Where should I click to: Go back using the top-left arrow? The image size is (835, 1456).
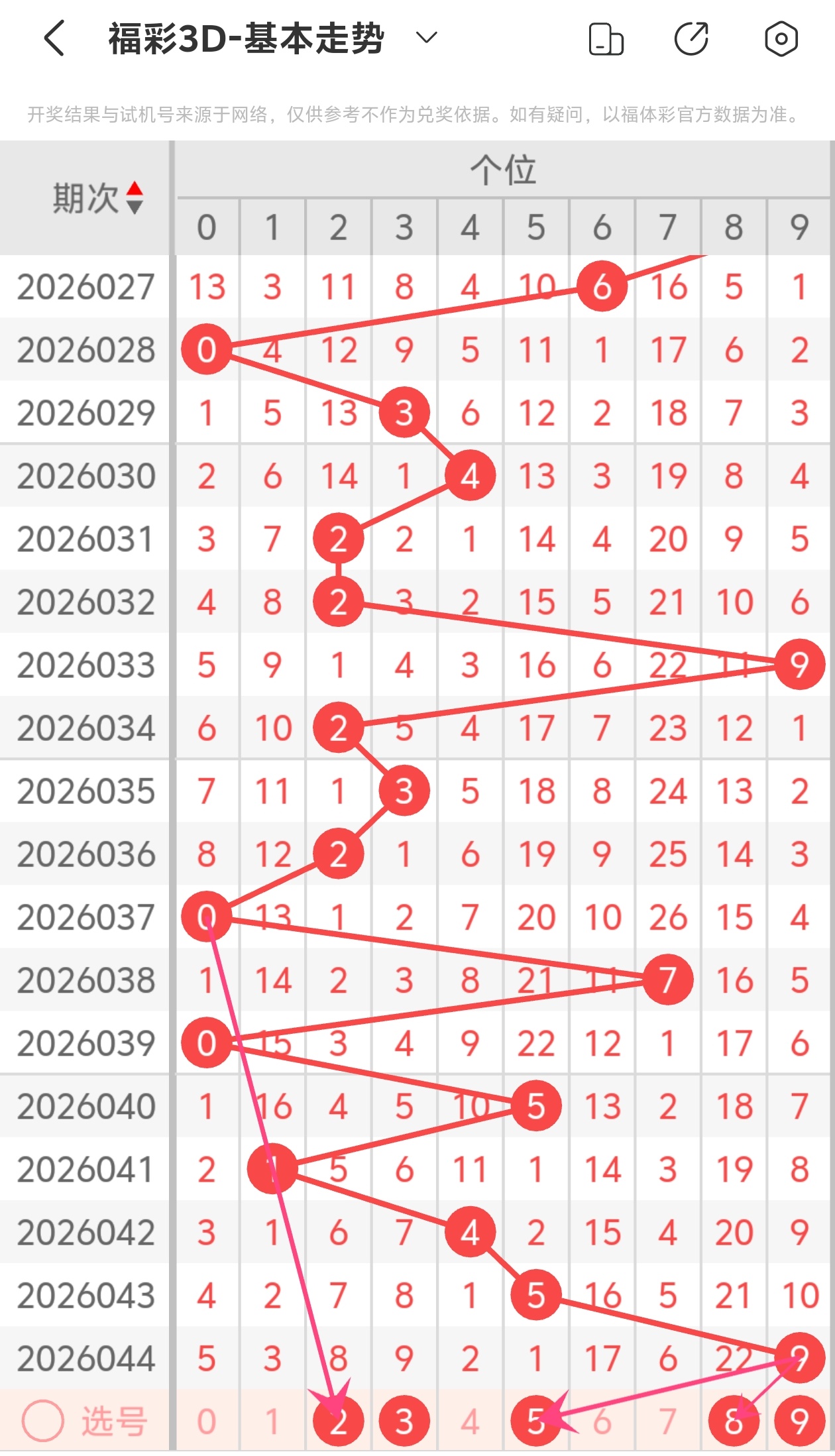click(x=54, y=38)
